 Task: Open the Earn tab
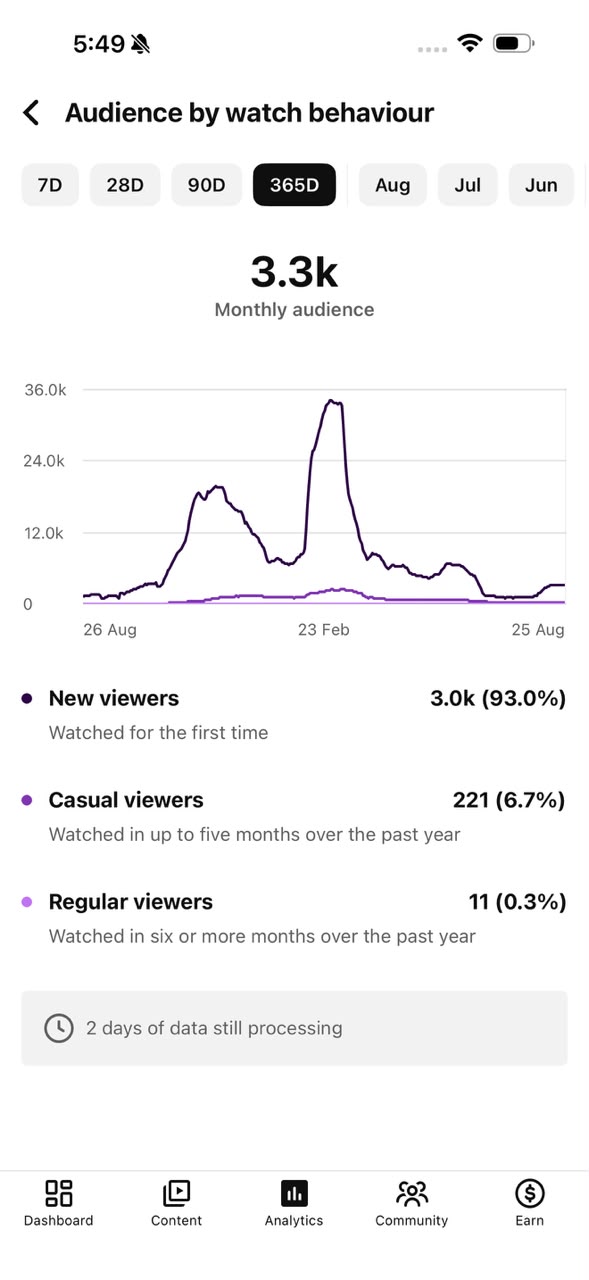(x=530, y=1203)
